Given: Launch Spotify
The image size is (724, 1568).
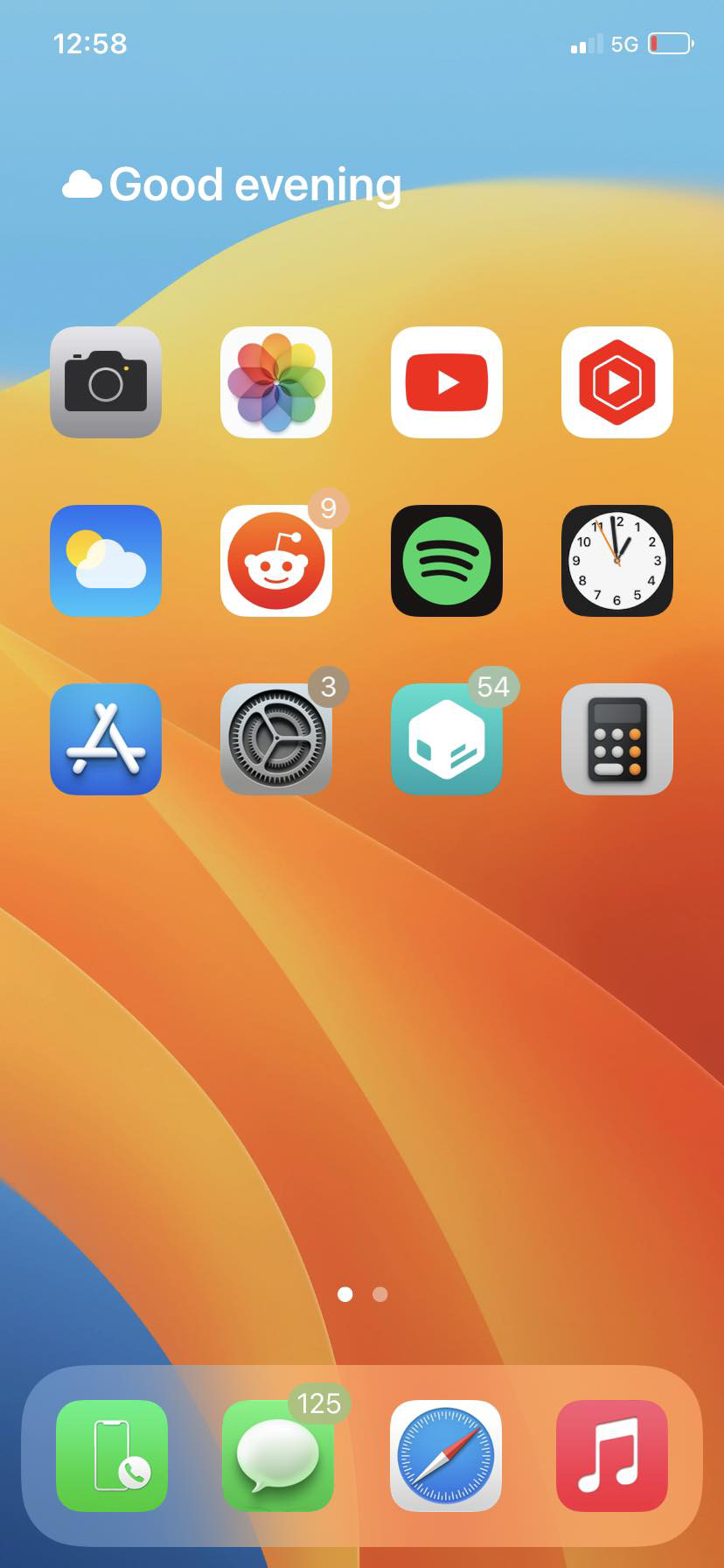Looking at the screenshot, I should point(447,561).
